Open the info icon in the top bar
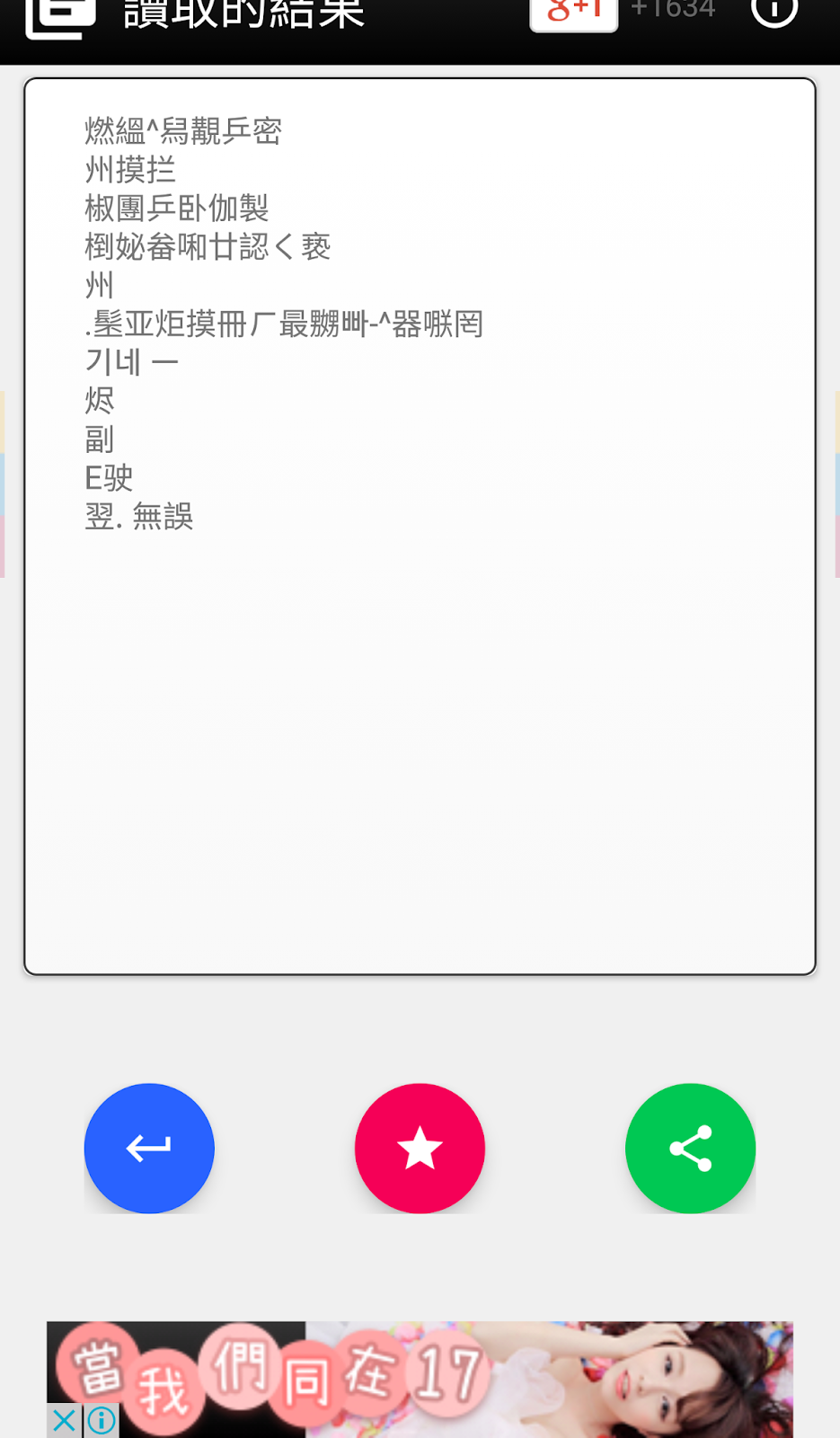The width and height of the screenshot is (840, 1438). pyautogui.click(x=774, y=11)
